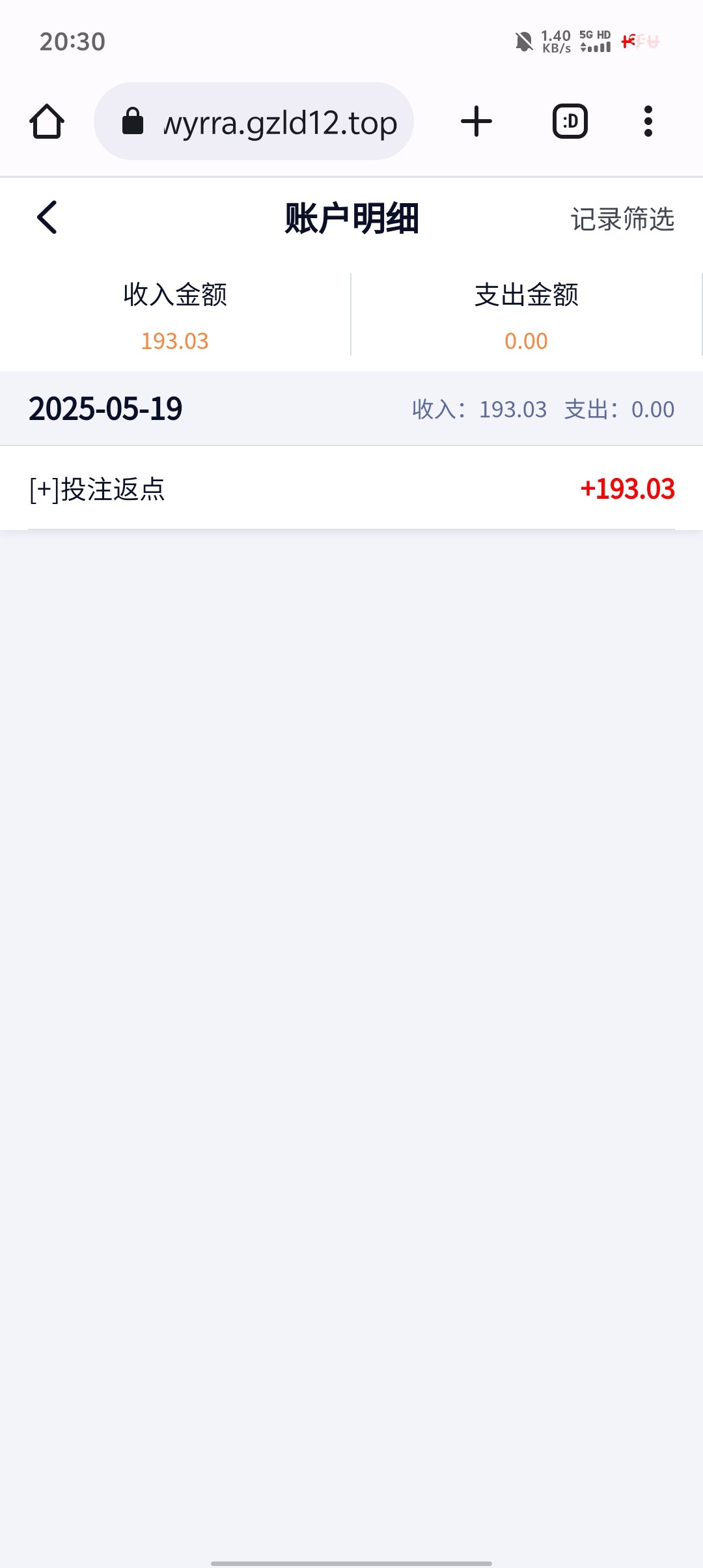The width and height of the screenshot is (703, 1568).
Task: Open the tab switcher
Action: coord(570,122)
